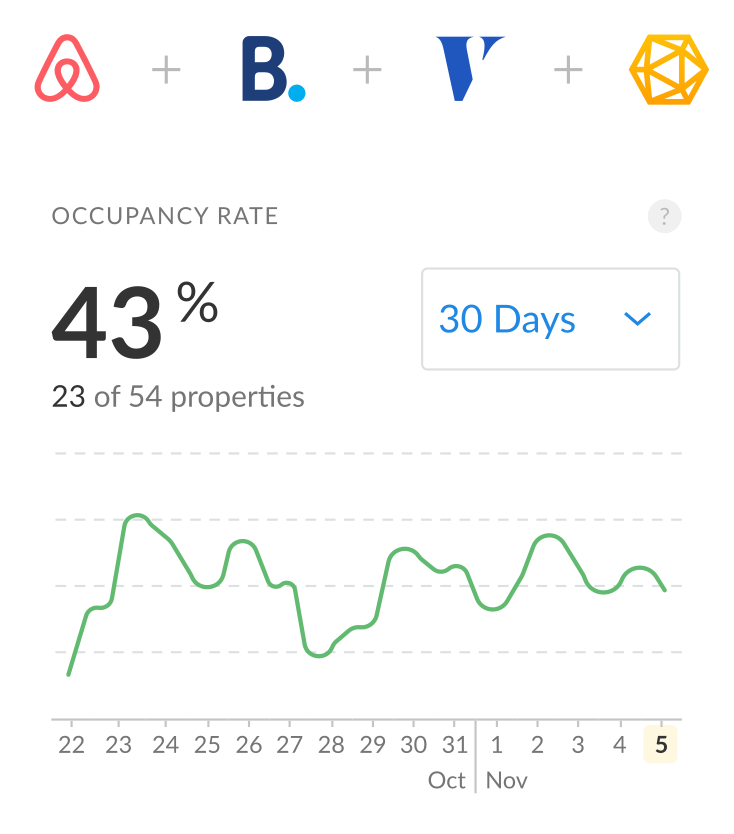The image size is (734, 834).
Task: Expand the date range selection options
Action: click(x=550, y=319)
